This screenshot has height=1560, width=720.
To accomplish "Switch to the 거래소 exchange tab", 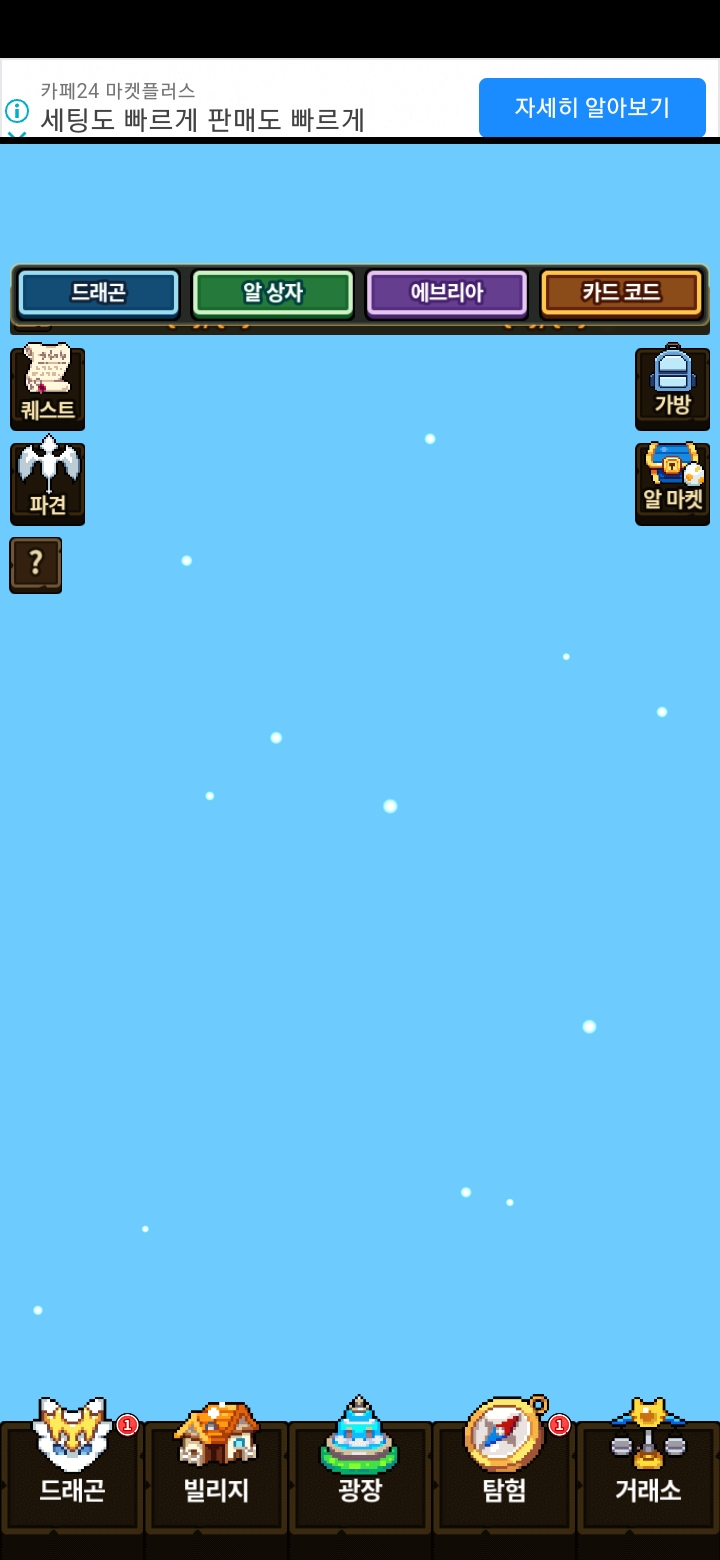I will pos(648,1465).
